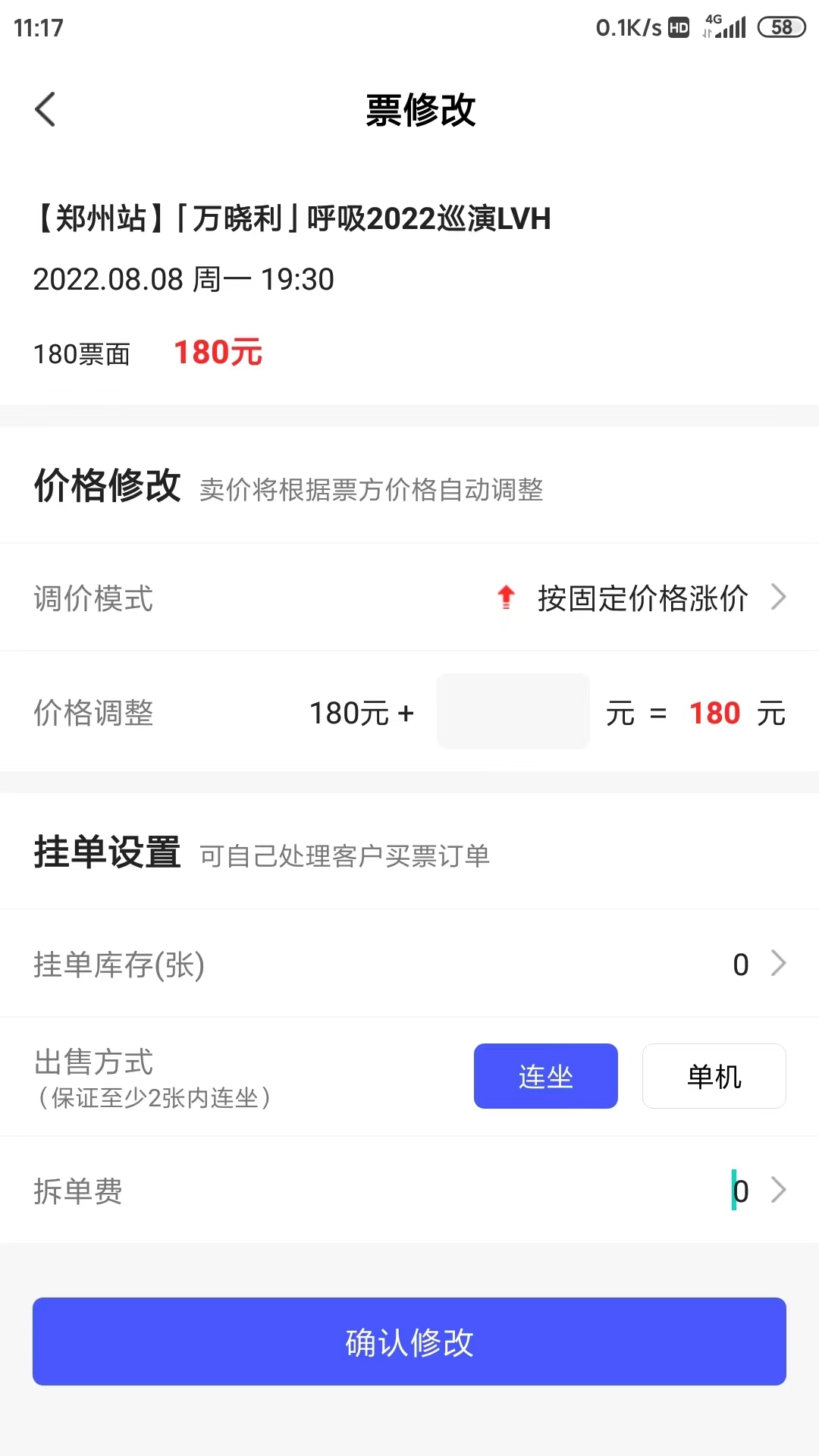Expand the 挂单库存 stock setting
This screenshot has height=1456, width=819.
point(409,964)
